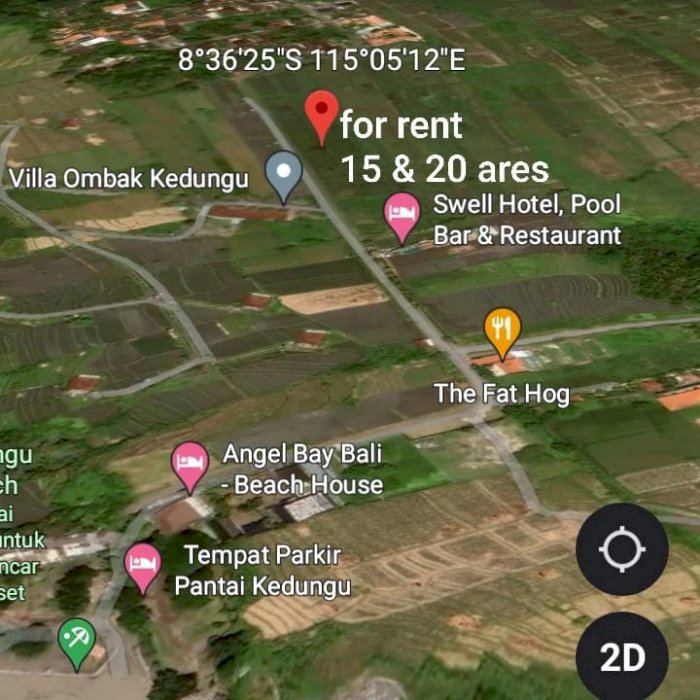
Task: Switch the map to 2D view
Action: [x=621, y=656]
